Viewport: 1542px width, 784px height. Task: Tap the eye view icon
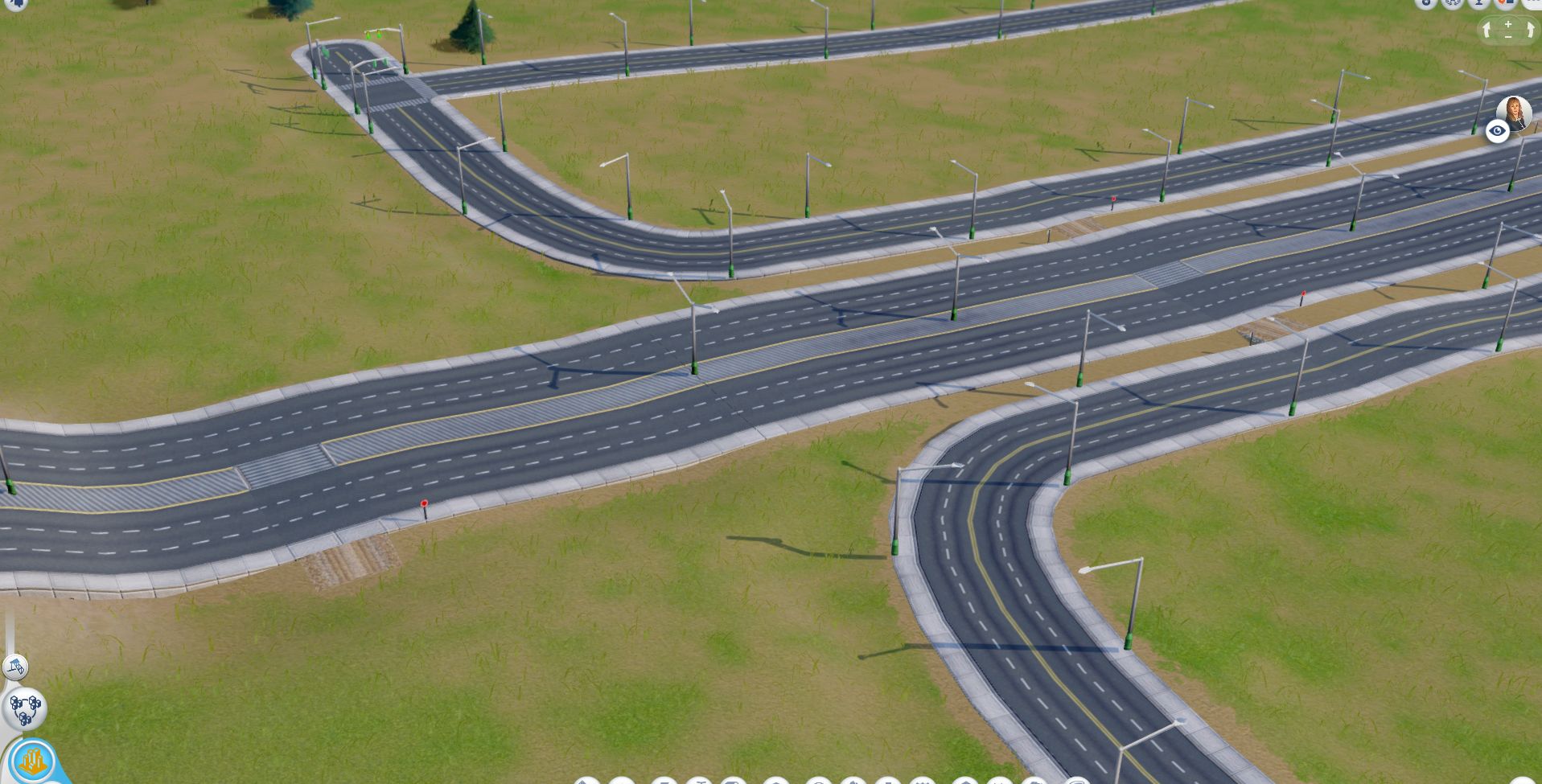[1497, 131]
